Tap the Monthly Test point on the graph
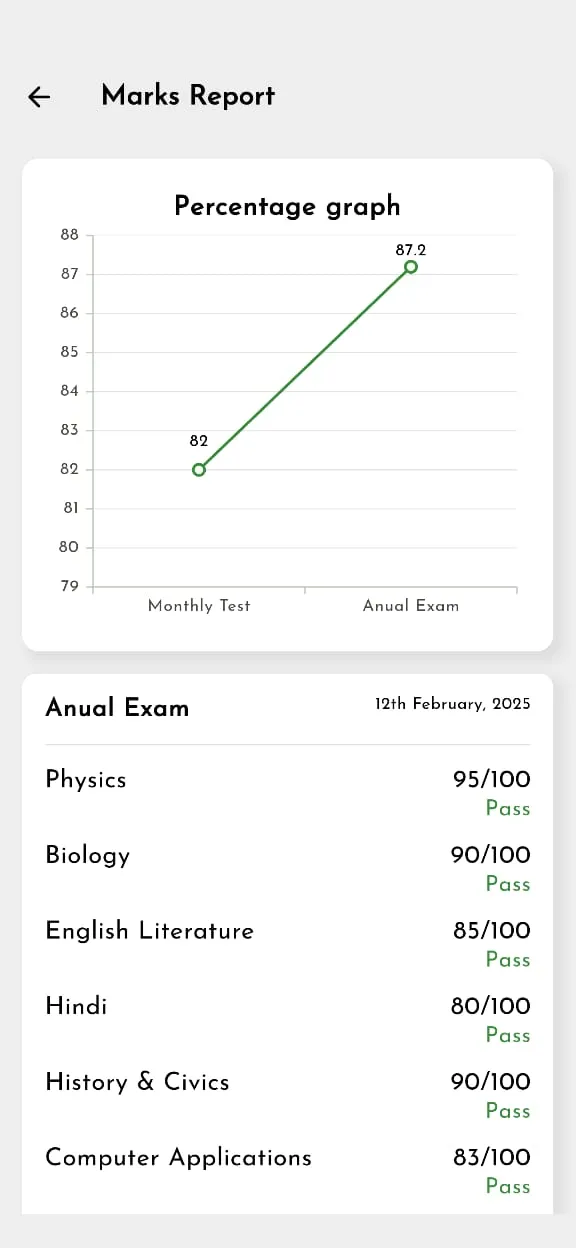Image resolution: width=576 pixels, height=1248 pixels. tap(199, 469)
